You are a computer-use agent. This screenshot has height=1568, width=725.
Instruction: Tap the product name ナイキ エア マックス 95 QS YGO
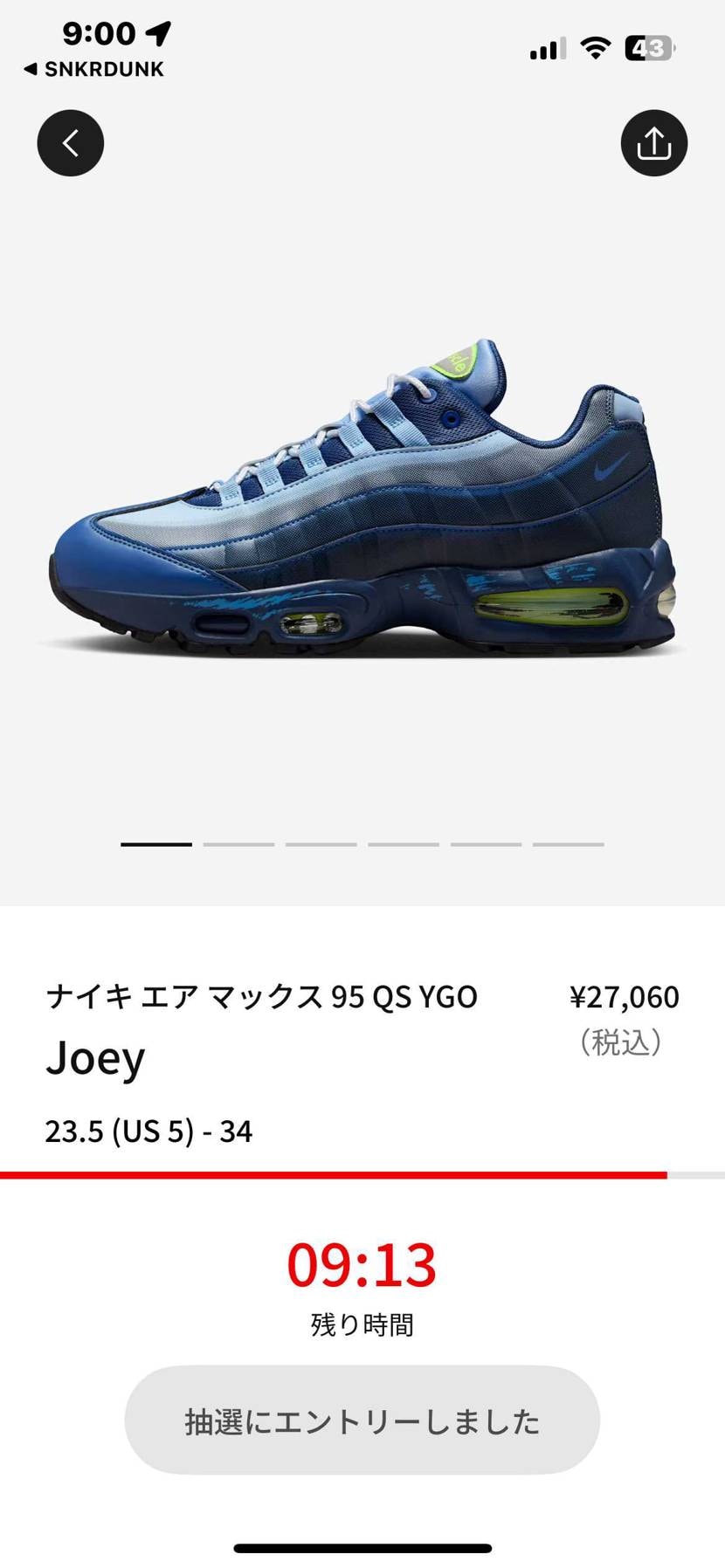261,996
